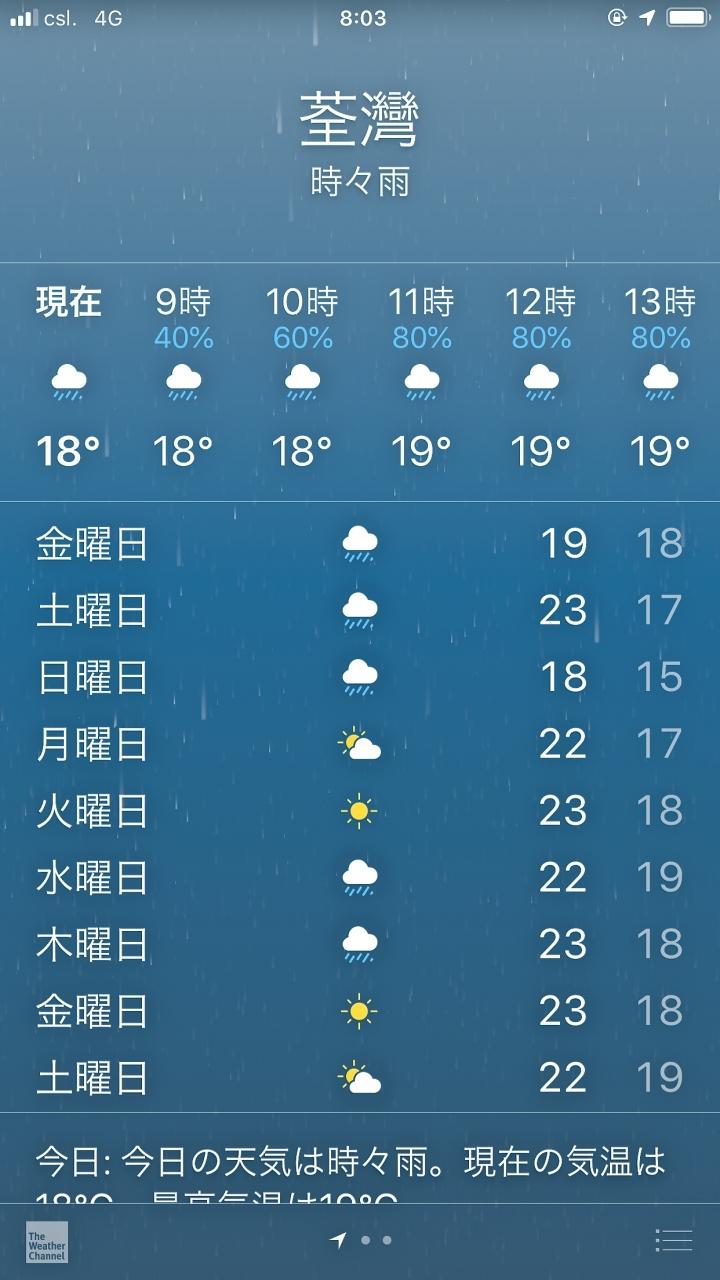
Task: Tap the page indicator dots
Action: tap(360, 1240)
